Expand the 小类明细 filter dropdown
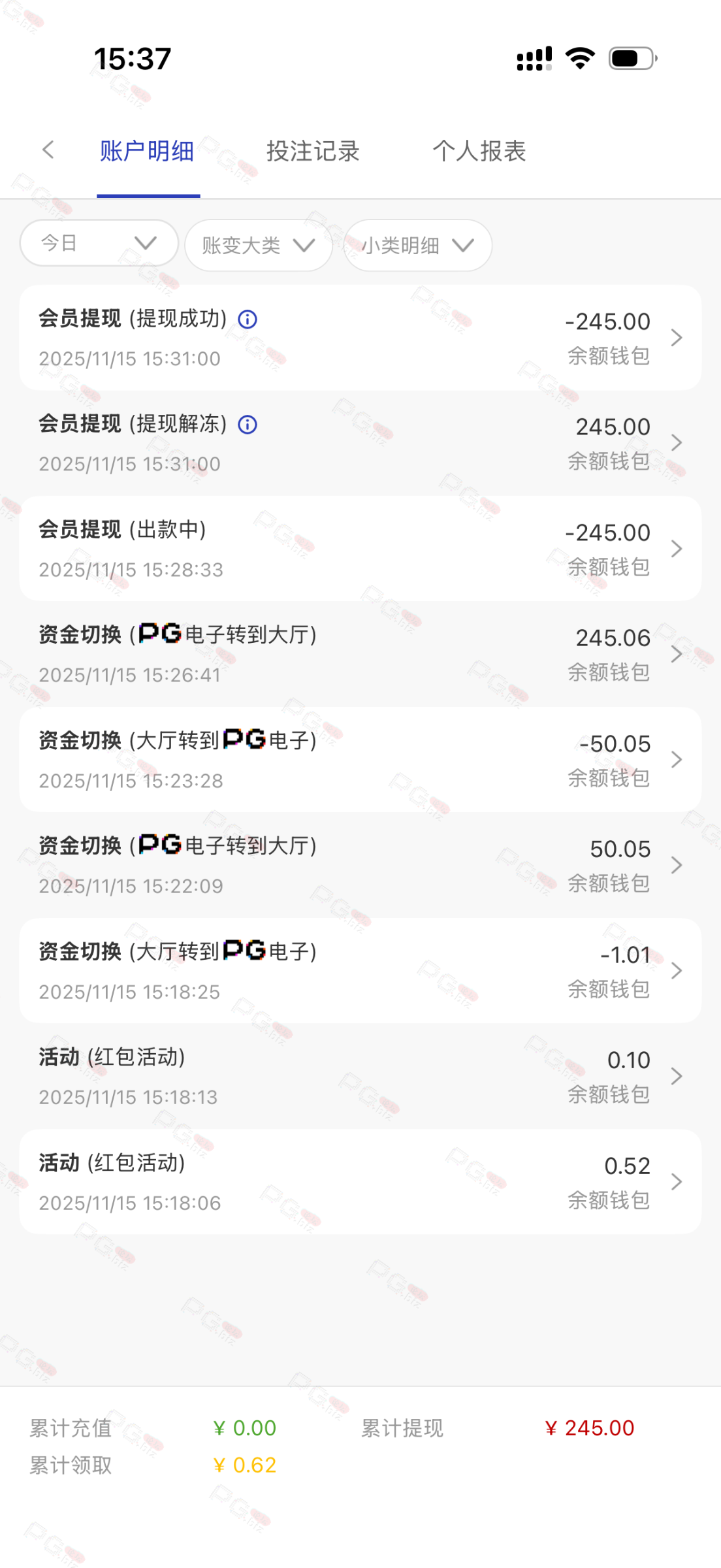 point(417,246)
